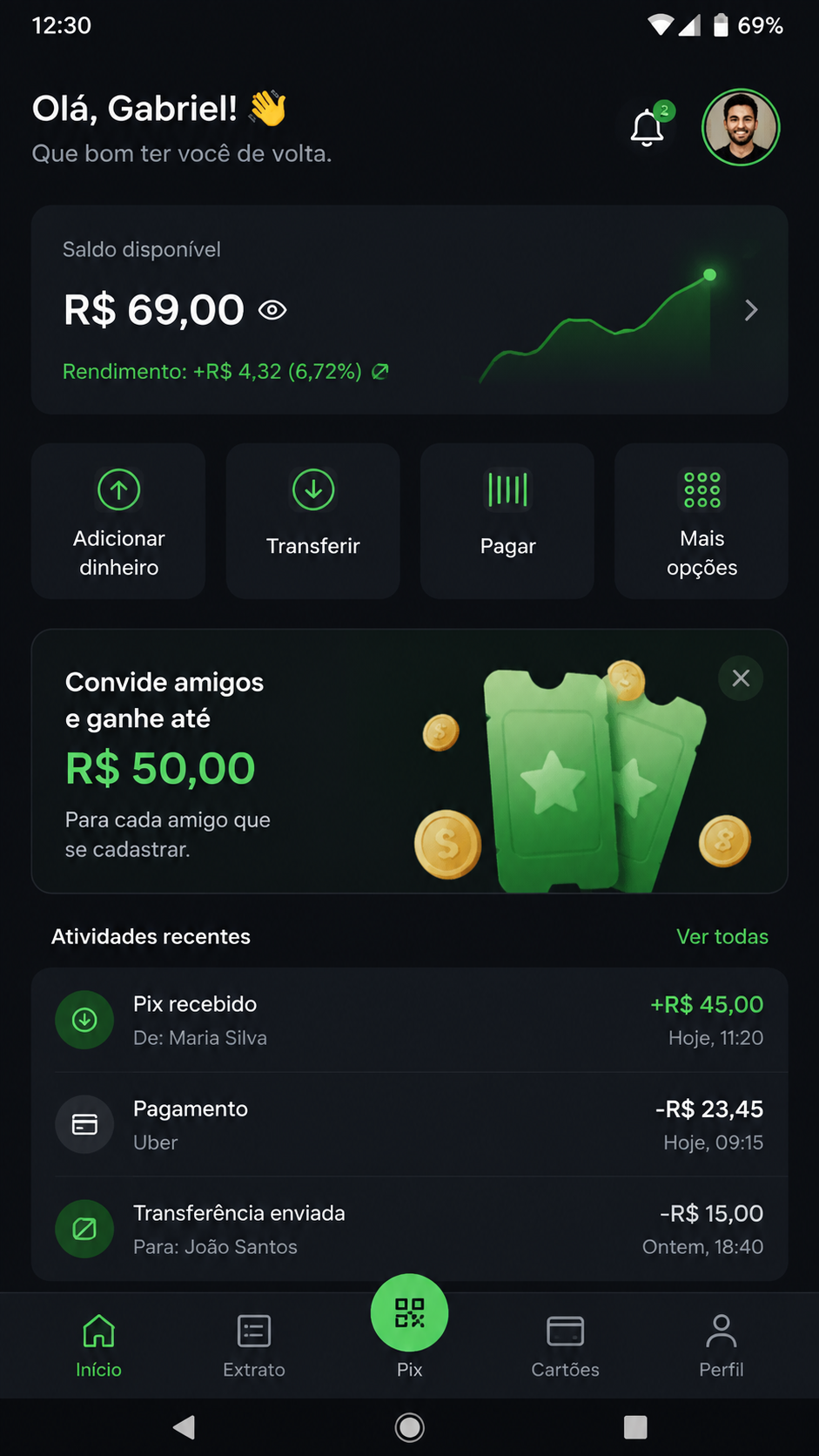Open the Transferência enviada to João Santos
The image size is (819, 1456).
tap(409, 1229)
